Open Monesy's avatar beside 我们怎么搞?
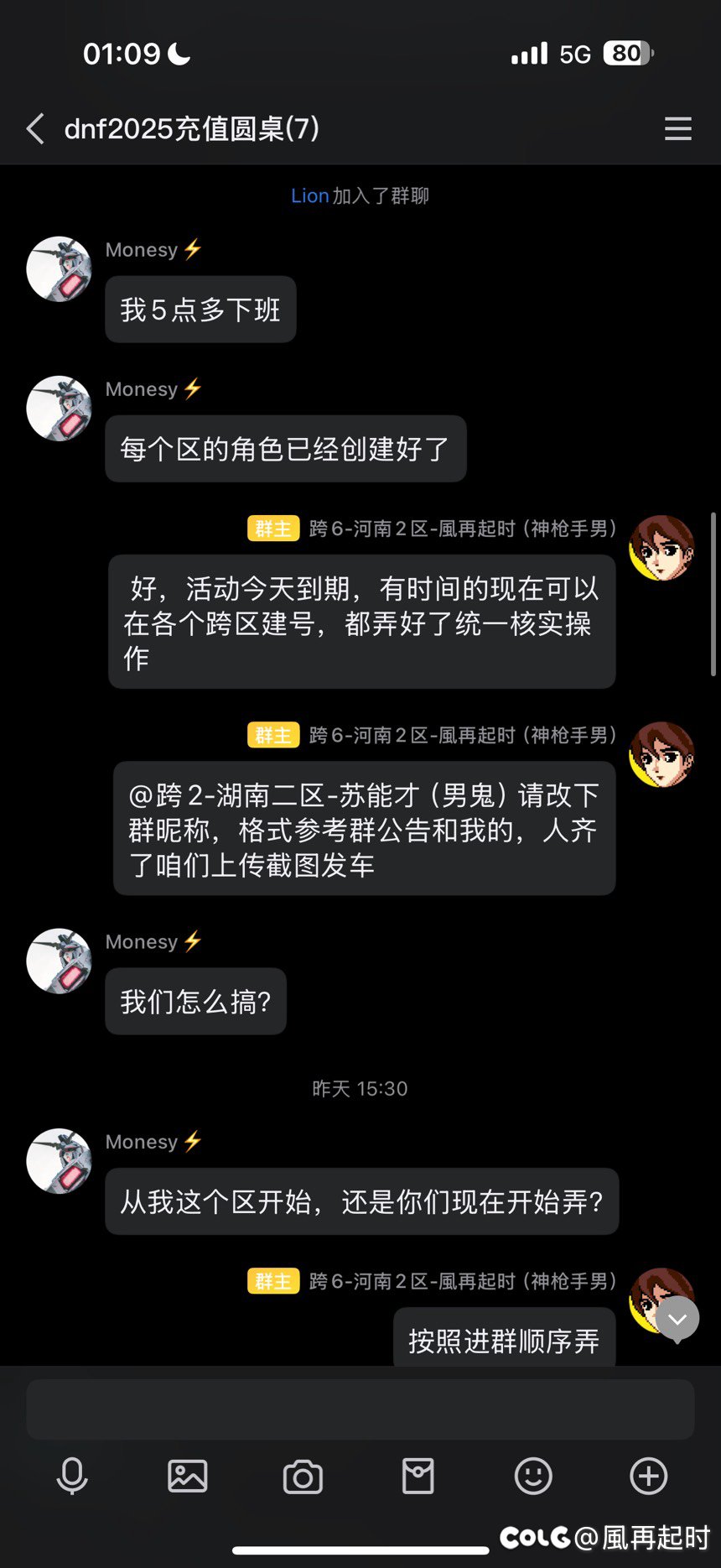The height and width of the screenshot is (1568, 721). click(x=59, y=961)
